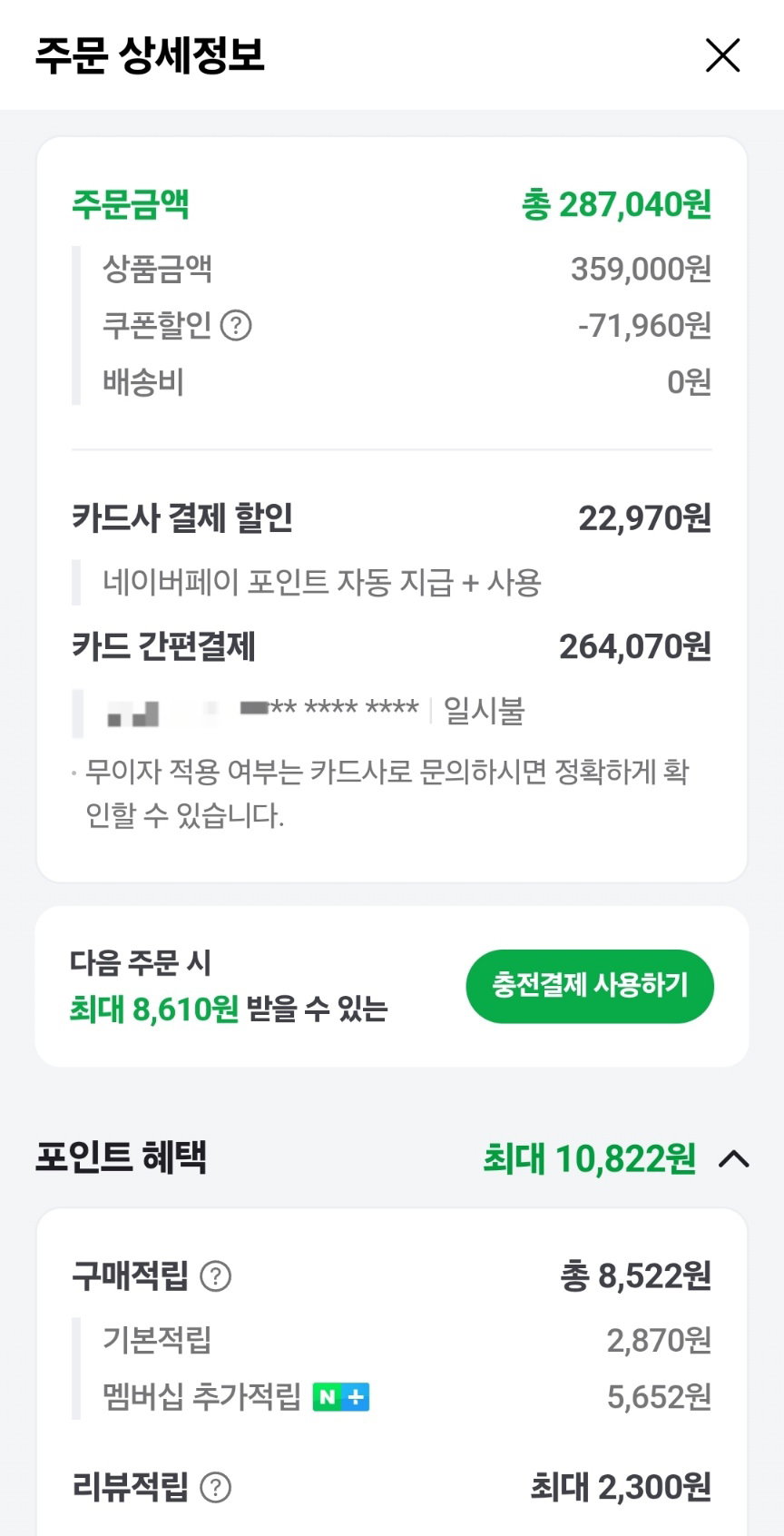Collapse the 포인트 혜택 section
This screenshot has width=784, height=1536.
pyautogui.click(x=734, y=1159)
